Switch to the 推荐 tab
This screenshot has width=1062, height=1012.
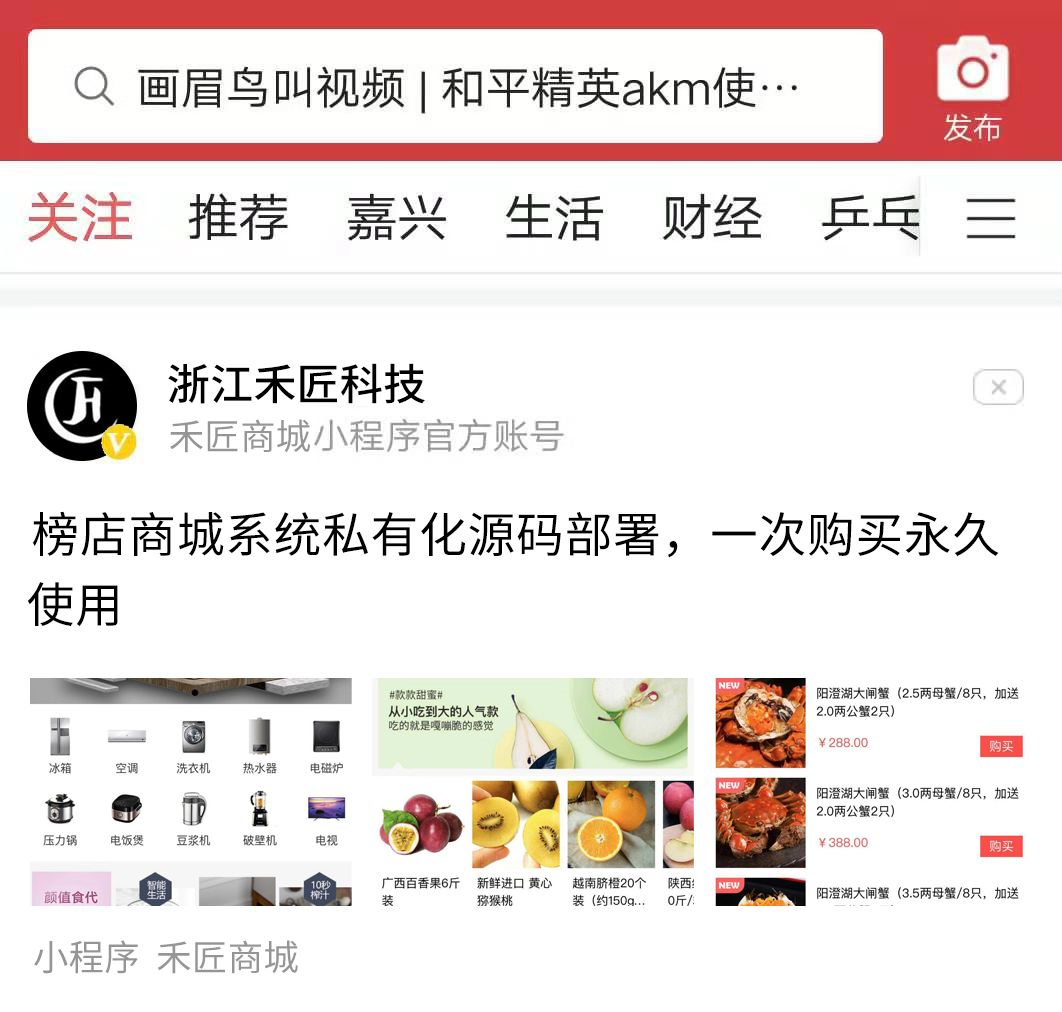[x=238, y=218]
